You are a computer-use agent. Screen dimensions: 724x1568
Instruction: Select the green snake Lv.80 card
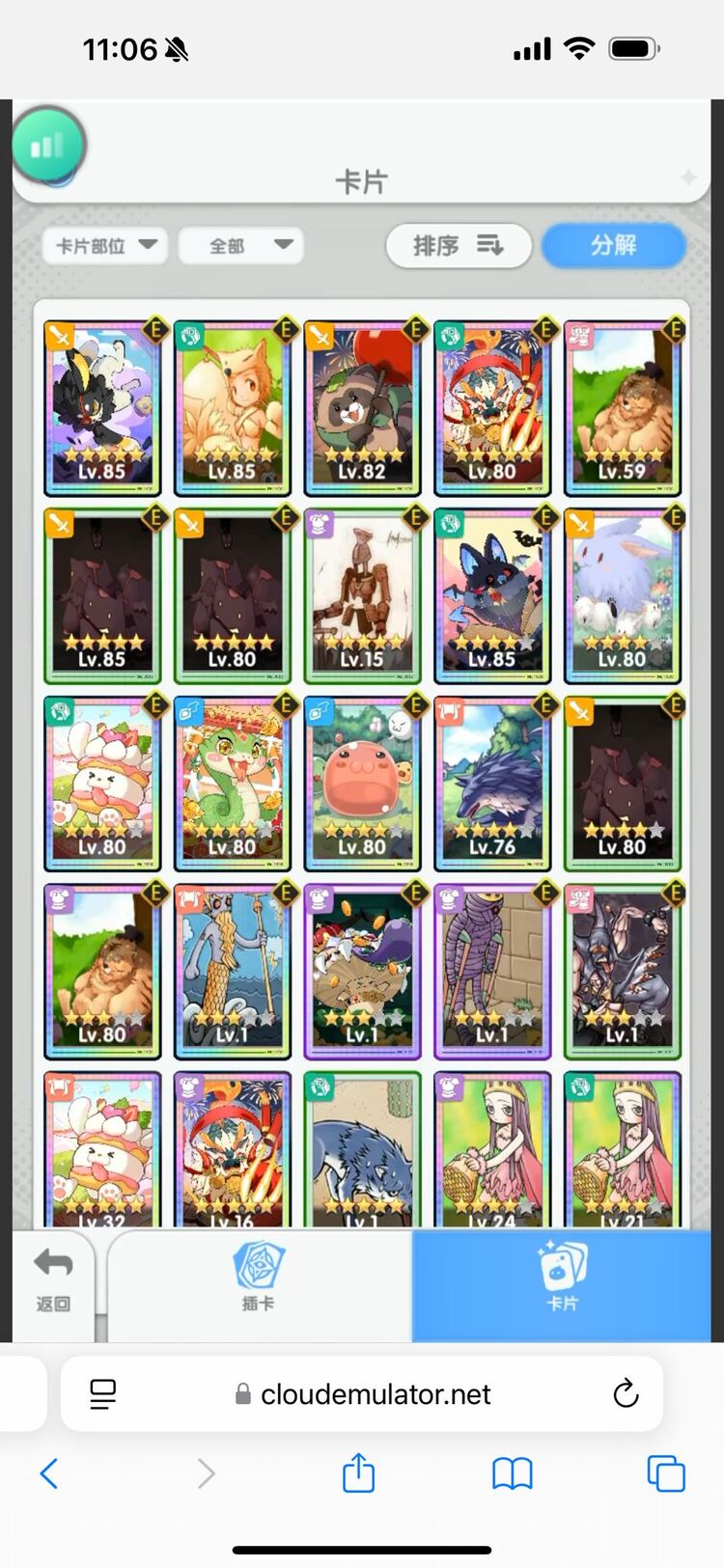pos(232,784)
